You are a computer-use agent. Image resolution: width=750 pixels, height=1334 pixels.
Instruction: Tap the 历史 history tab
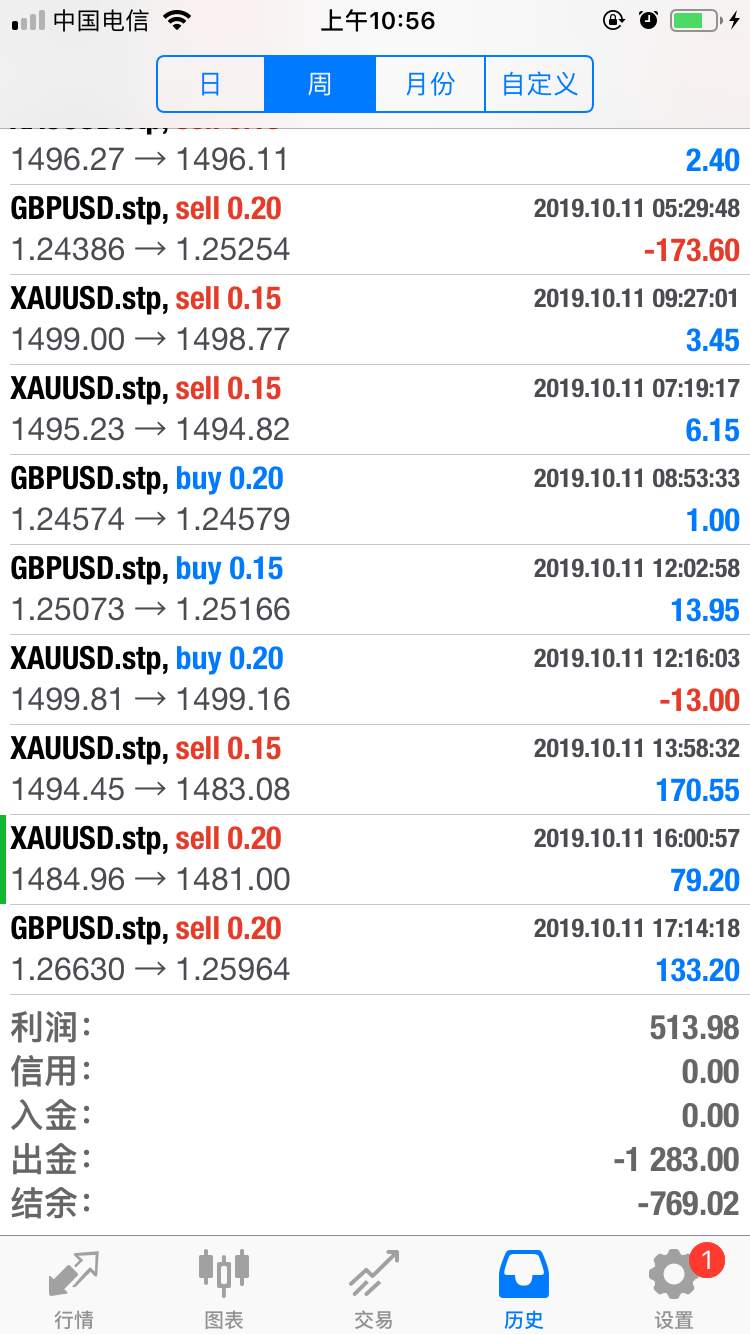[x=524, y=1288]
